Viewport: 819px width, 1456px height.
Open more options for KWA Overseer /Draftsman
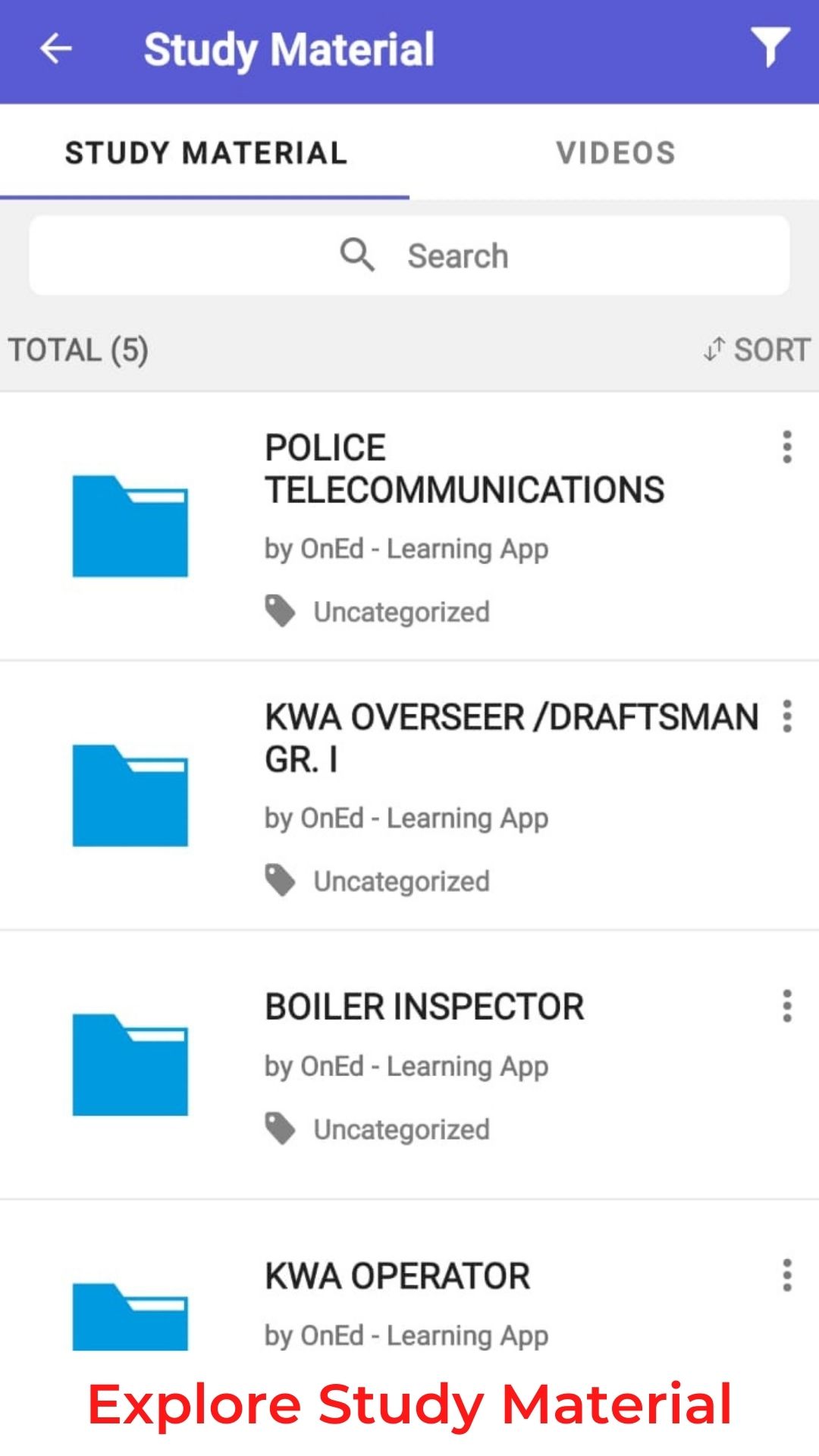tap(787, 716)
